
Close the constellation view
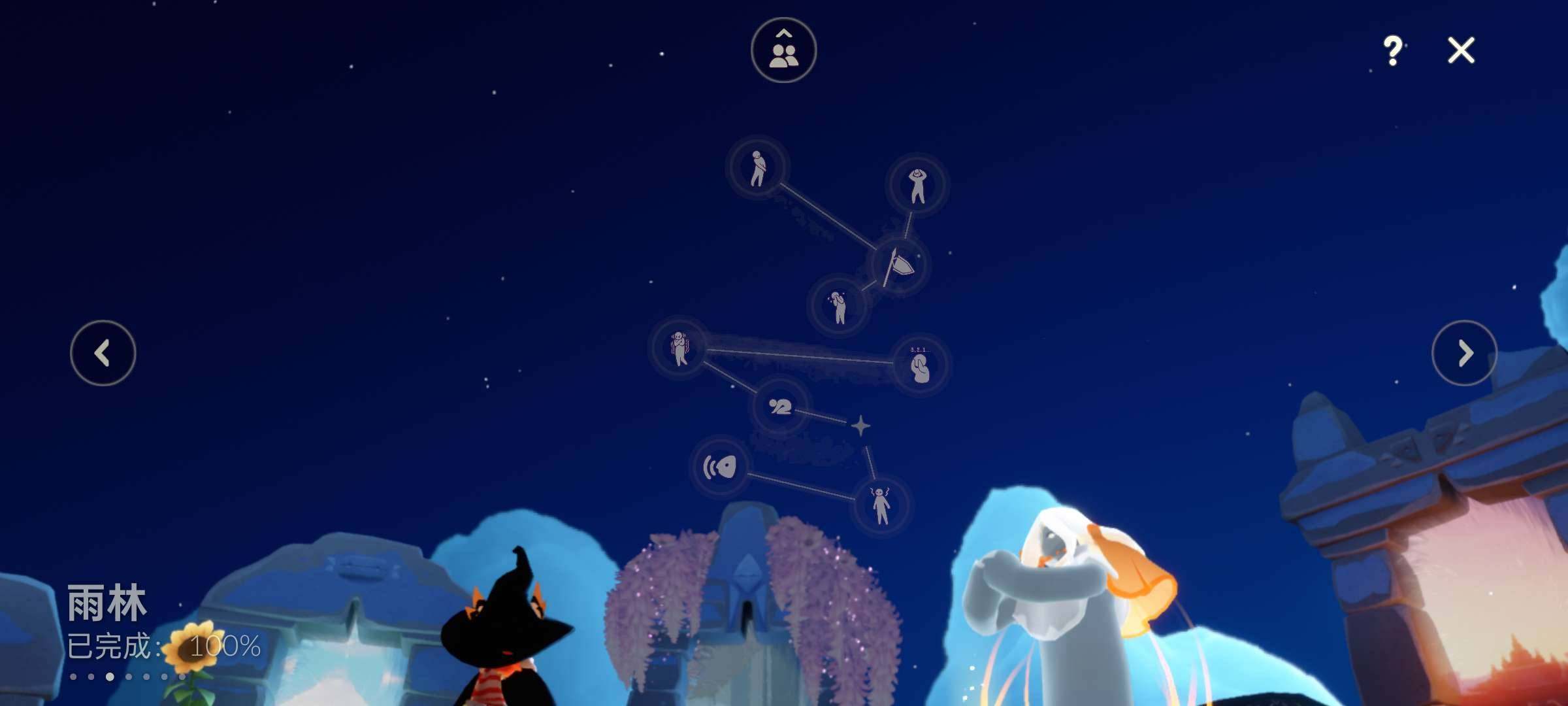[x=1461, y=50]
